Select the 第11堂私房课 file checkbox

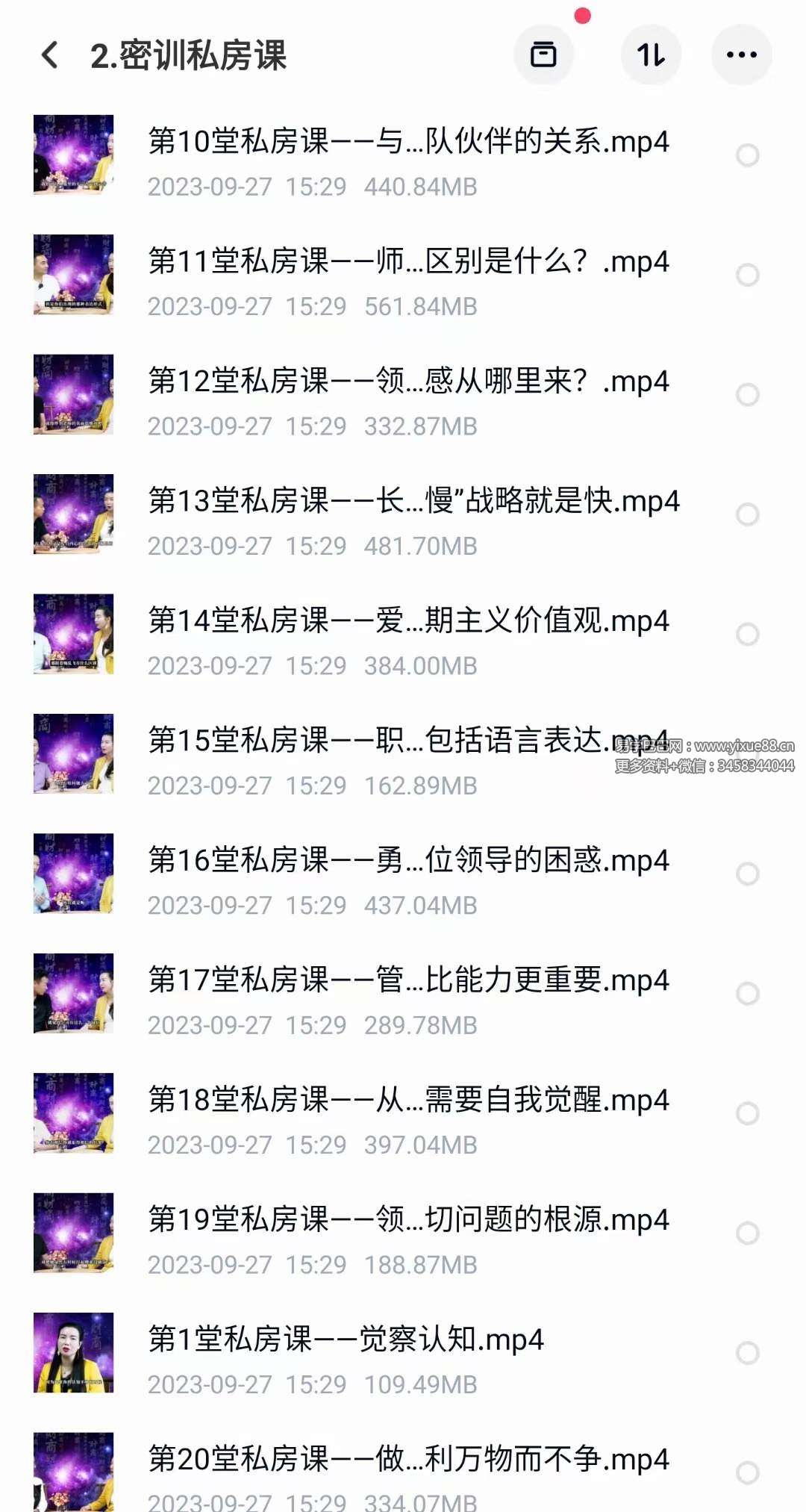pyautogui.click(x=747, y=275)
